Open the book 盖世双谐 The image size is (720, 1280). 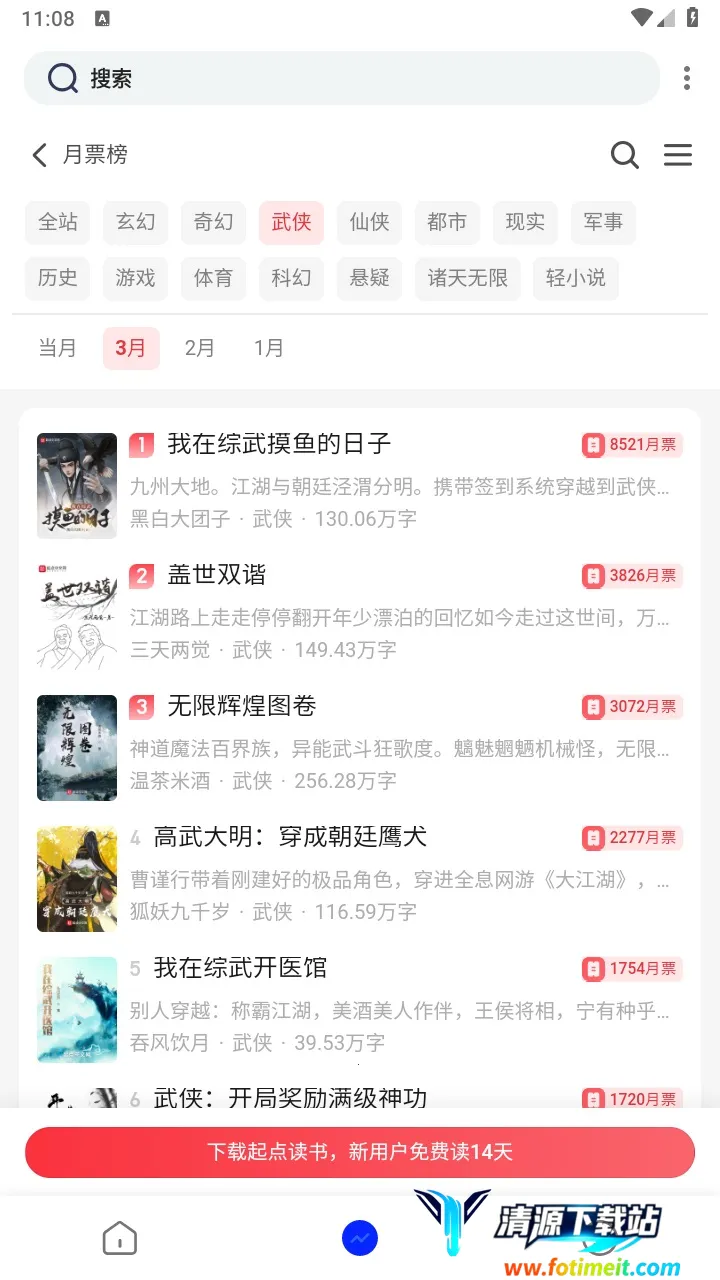click(x=217, y=575)
